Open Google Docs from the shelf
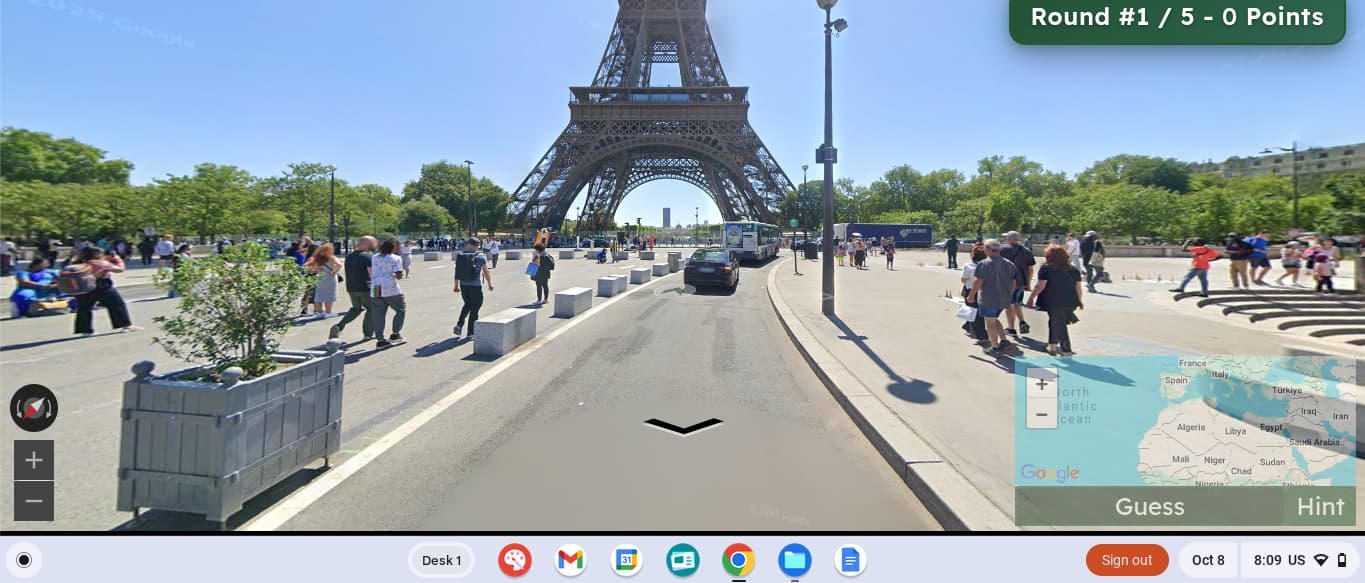Screen dimensions: 1365x583 pyautogui.click(x=850, y=560)
